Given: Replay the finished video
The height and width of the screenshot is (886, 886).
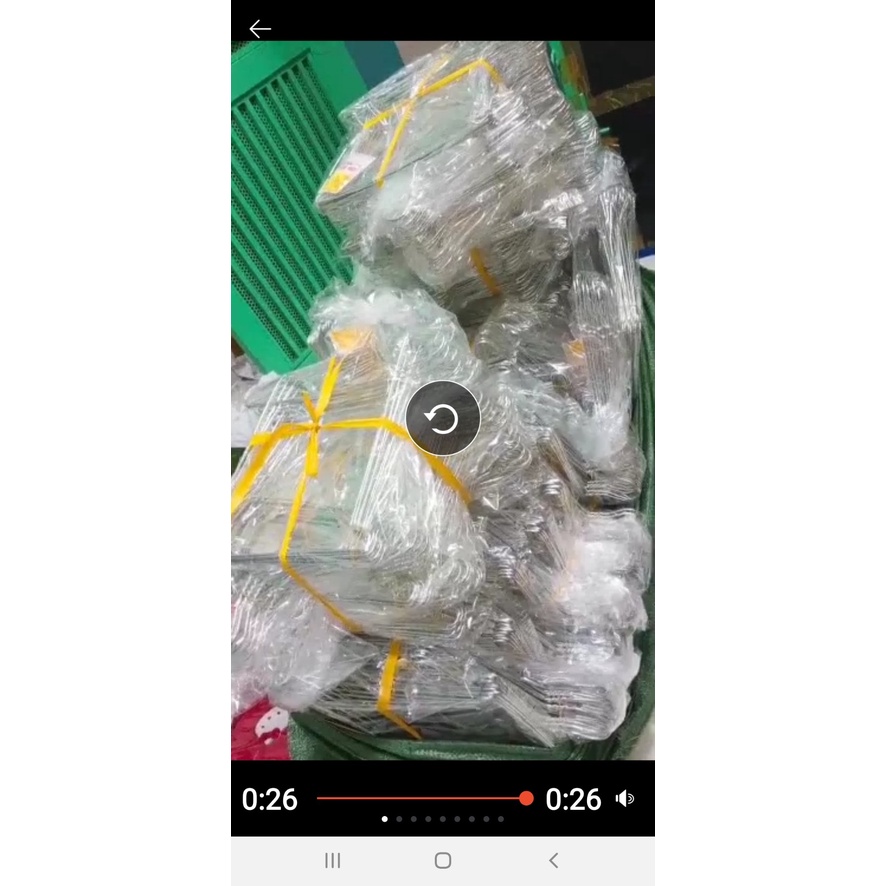Looking at the screenshot, I should pyautogui.click(x=443, y=418).
